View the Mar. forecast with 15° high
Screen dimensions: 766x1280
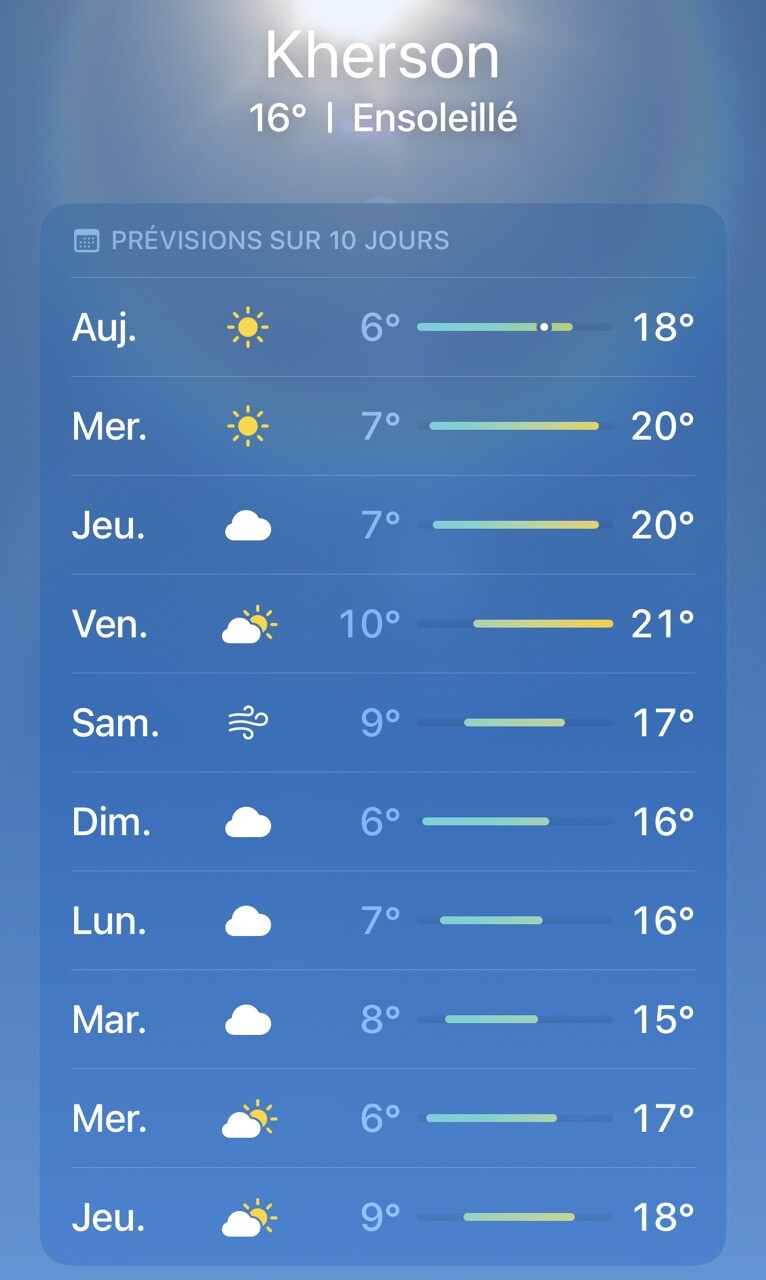click(383, 1019)
